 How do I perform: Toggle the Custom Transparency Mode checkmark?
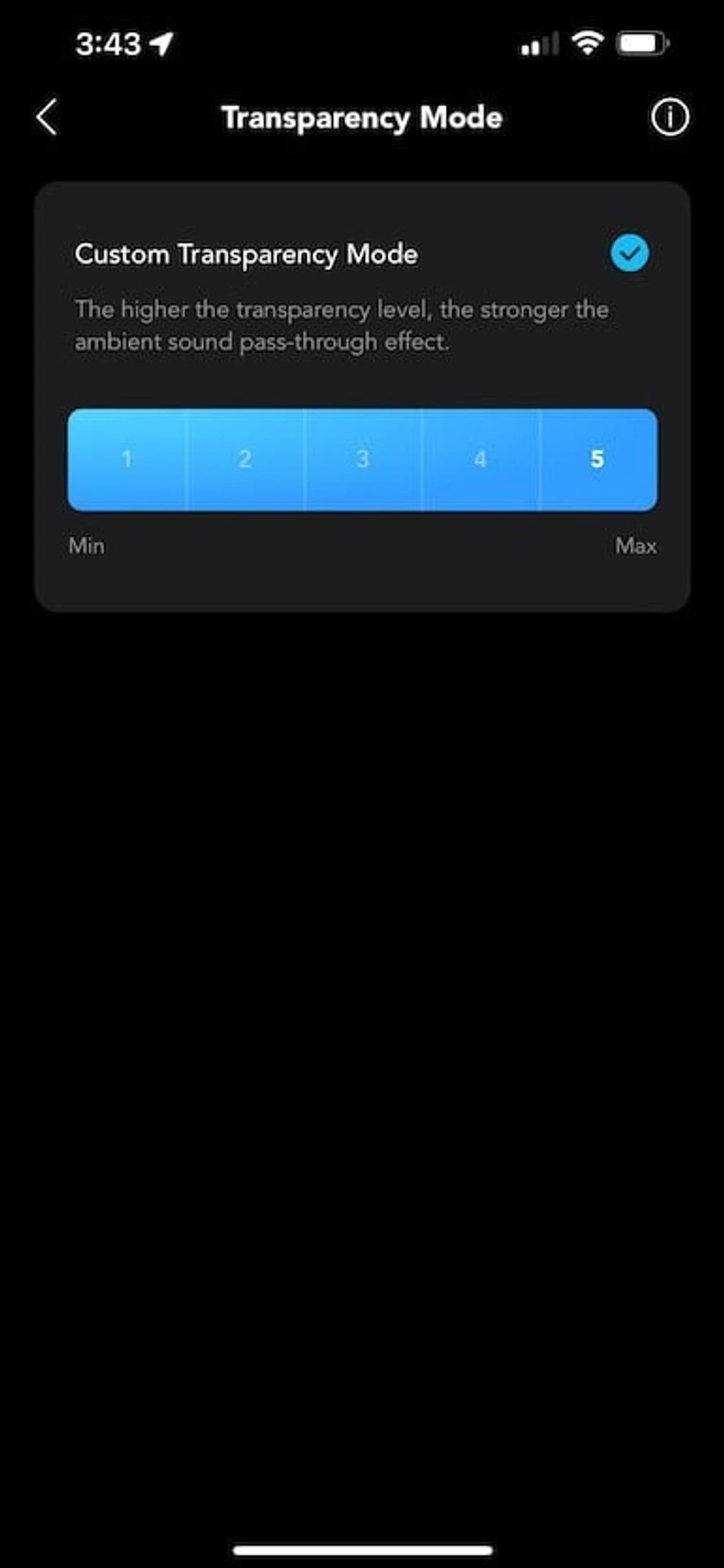point(629,253)
